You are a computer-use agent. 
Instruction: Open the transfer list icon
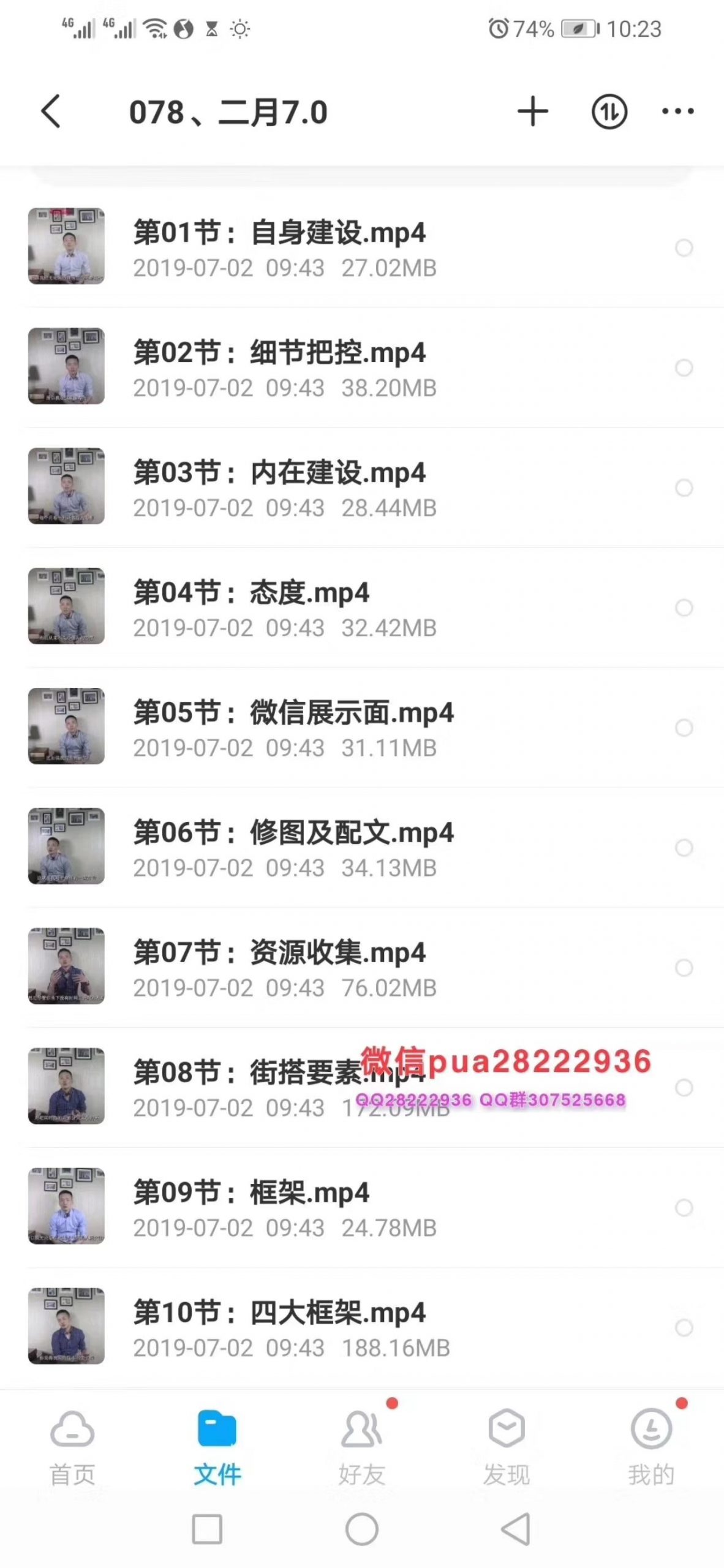pyautogui.click(x=609, y=111)
